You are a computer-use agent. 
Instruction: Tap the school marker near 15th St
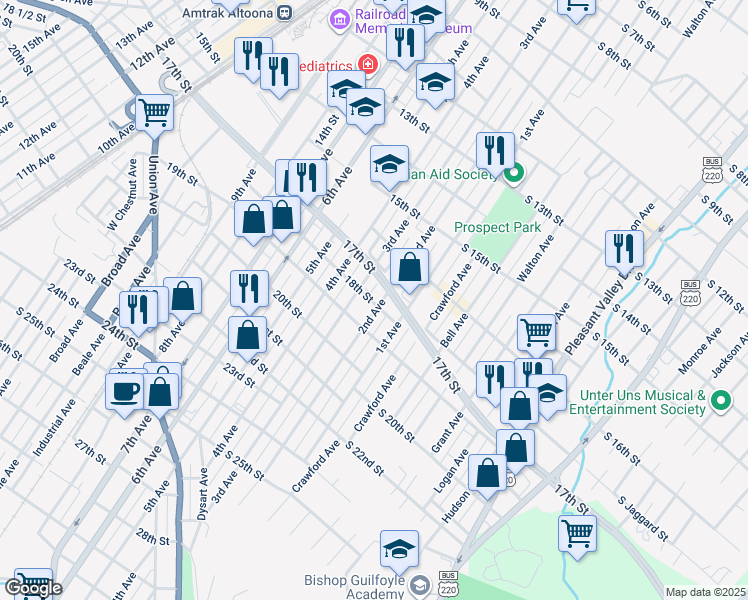(389, 164)
